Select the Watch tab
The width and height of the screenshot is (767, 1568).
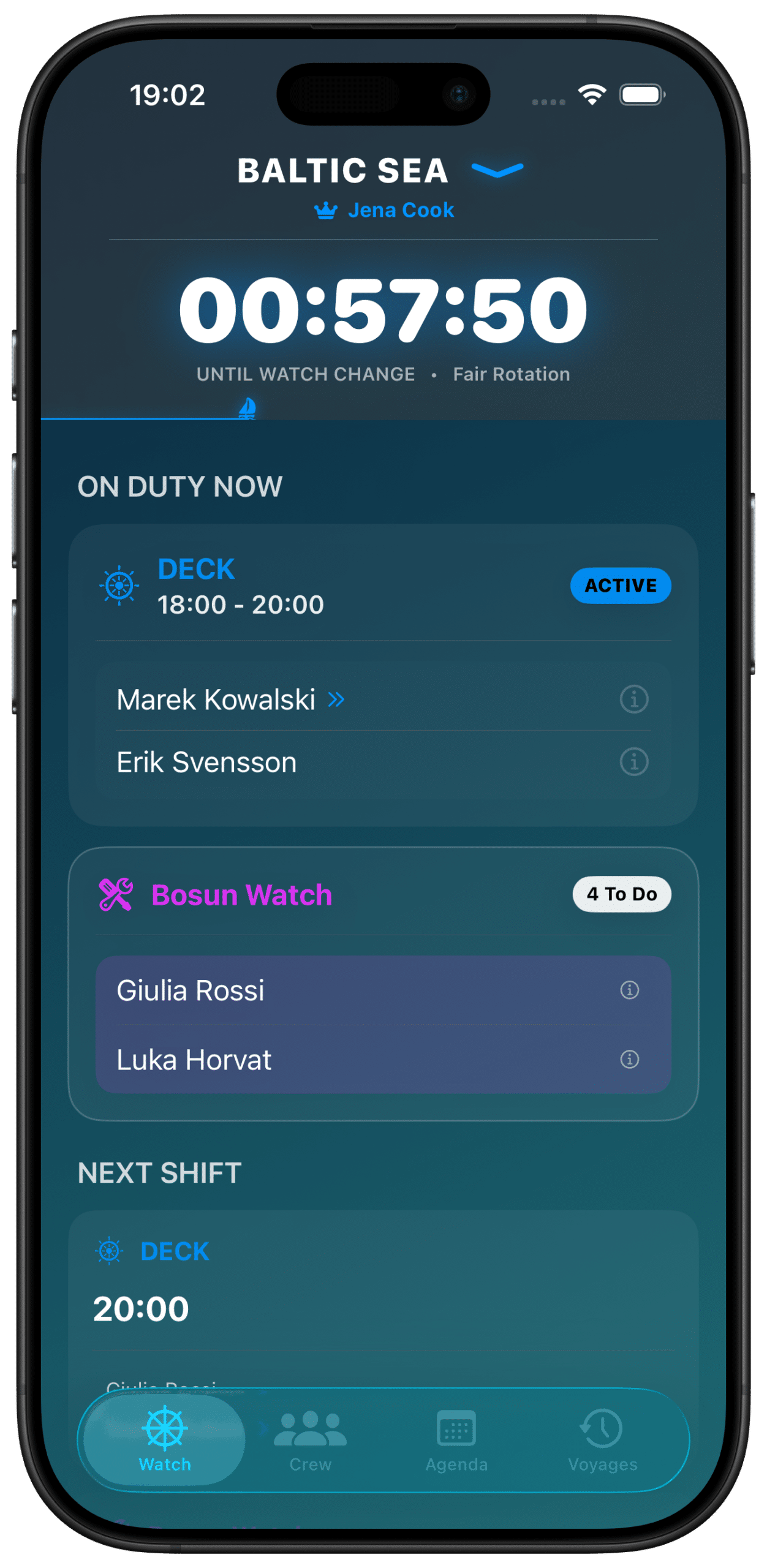tap(165, 1441)
